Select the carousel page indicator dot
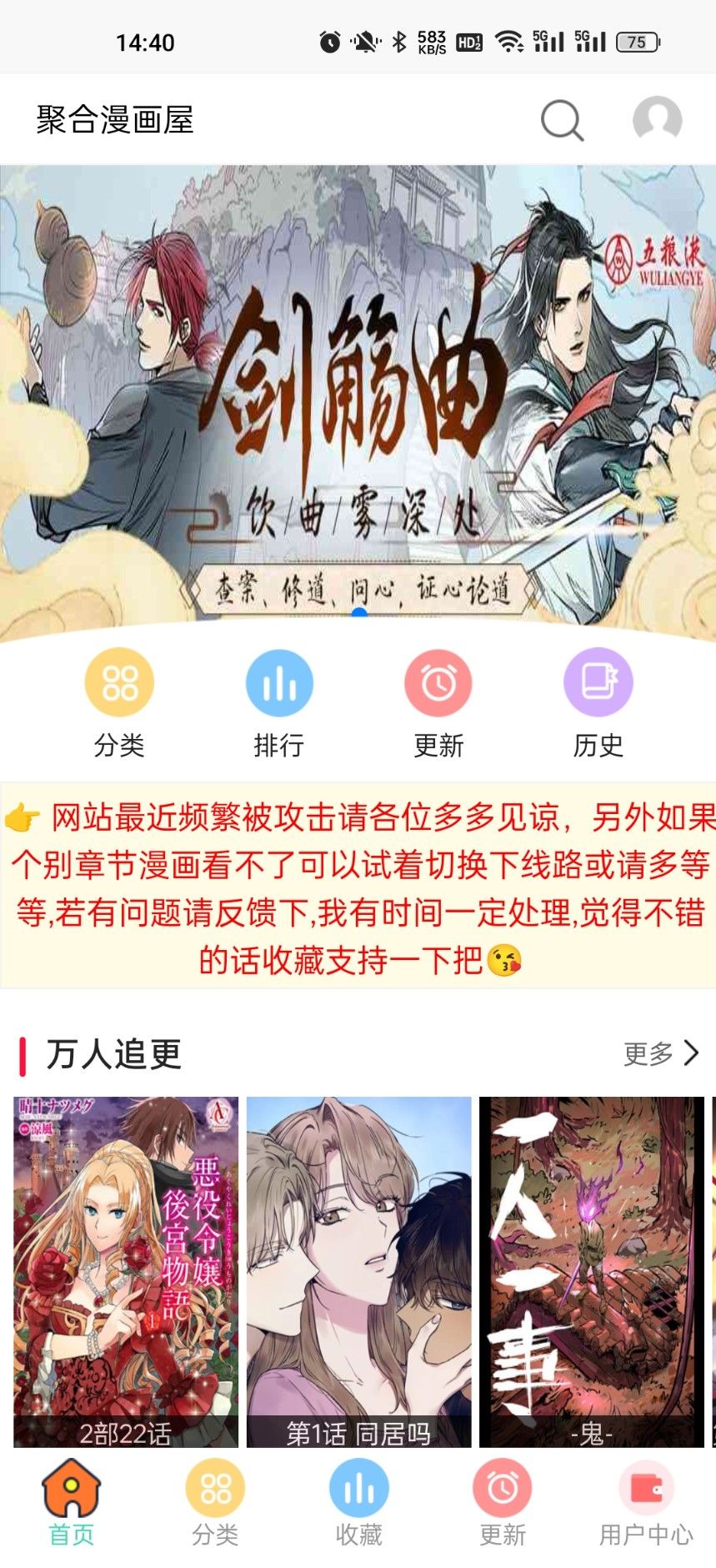 358,611
